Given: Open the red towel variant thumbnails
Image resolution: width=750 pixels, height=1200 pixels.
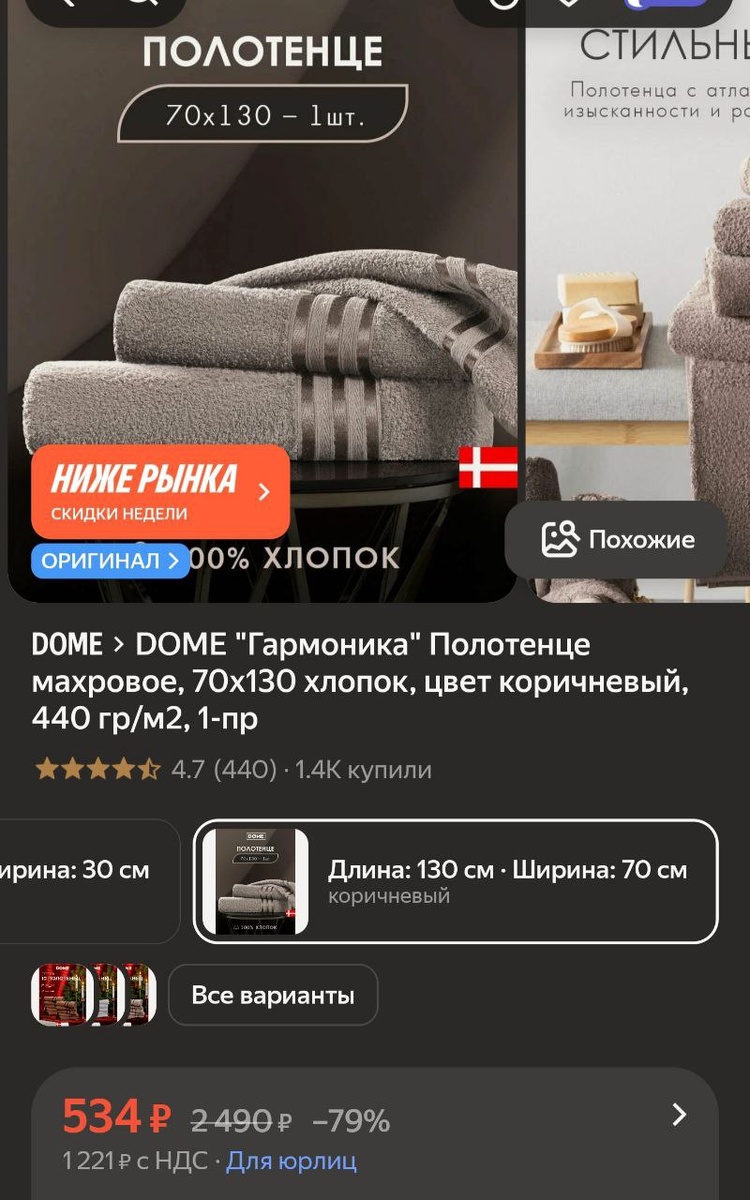Looking at the screenshot, I should [x=93, y=995].
